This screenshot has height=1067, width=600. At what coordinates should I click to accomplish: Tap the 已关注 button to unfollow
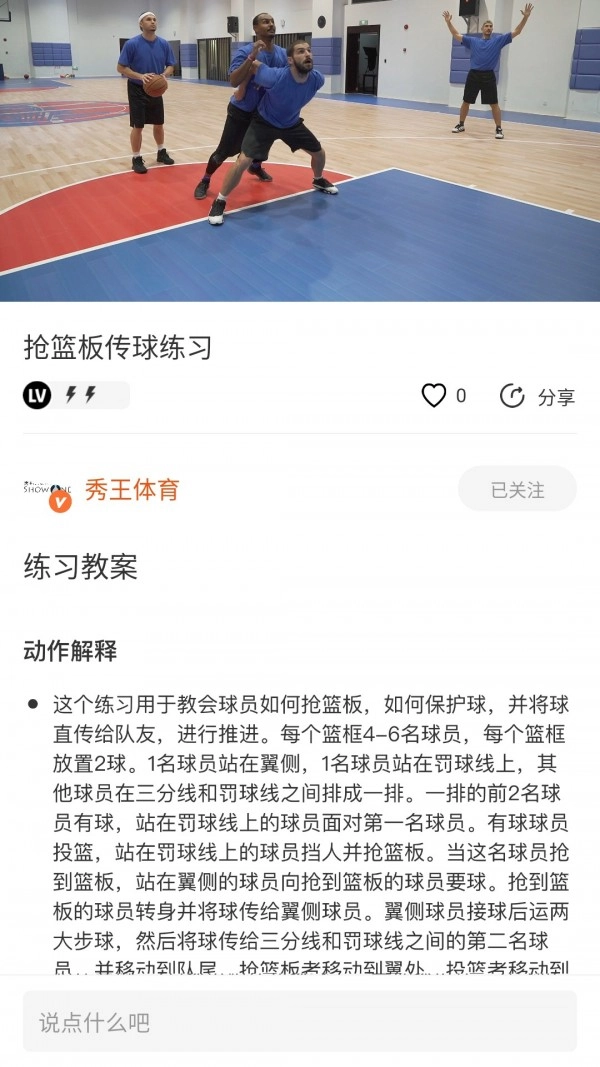tap(517, 490)
